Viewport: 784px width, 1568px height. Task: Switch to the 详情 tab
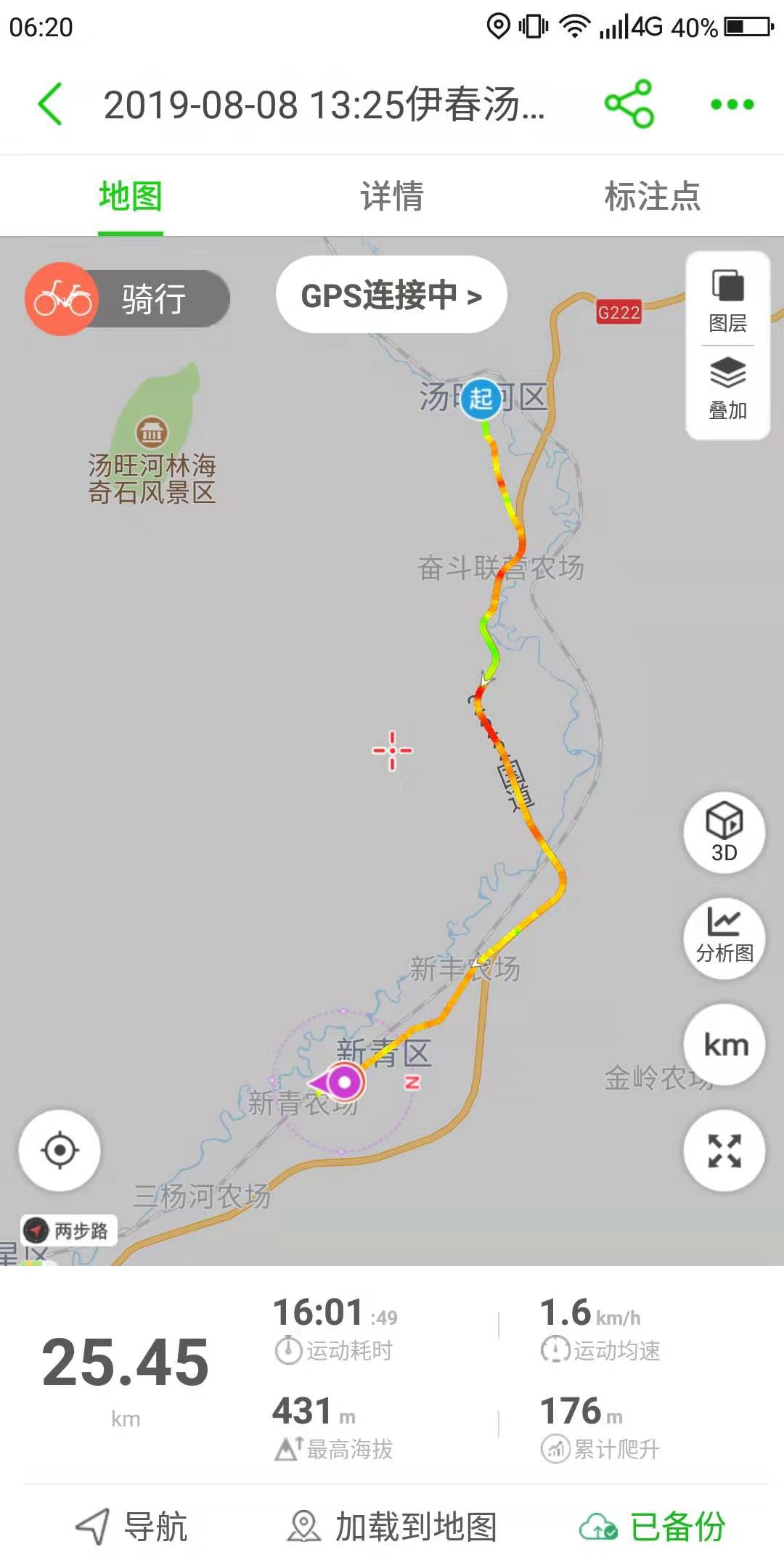(392, 196)
